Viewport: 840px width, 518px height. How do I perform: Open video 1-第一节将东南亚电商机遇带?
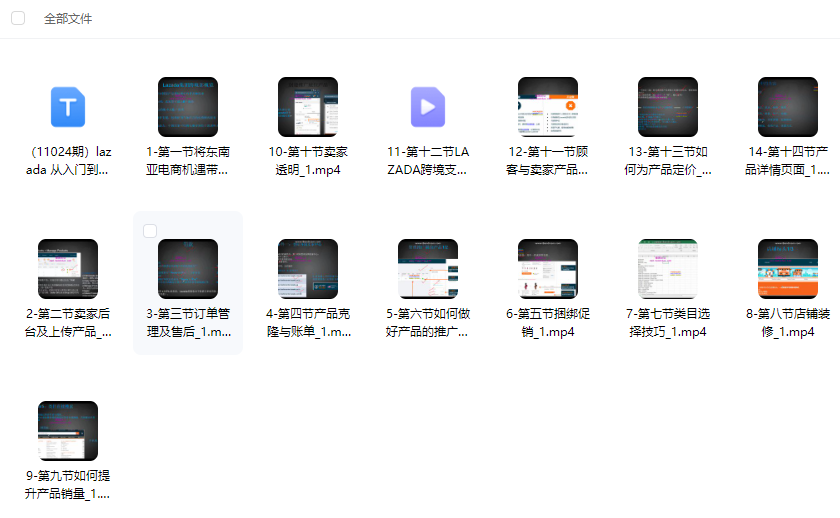[188, 107]
